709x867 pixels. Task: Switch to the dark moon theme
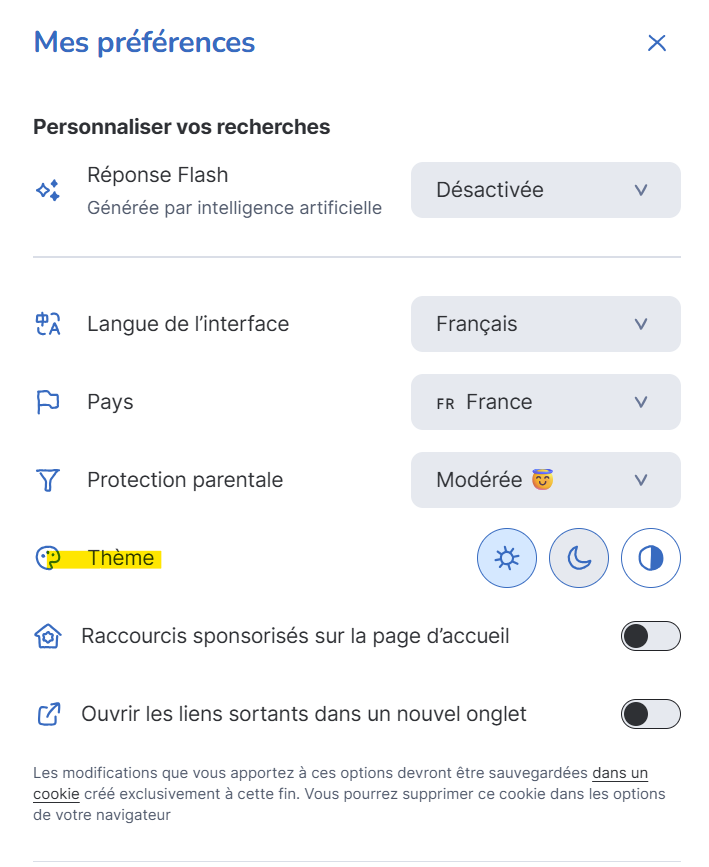579,558
